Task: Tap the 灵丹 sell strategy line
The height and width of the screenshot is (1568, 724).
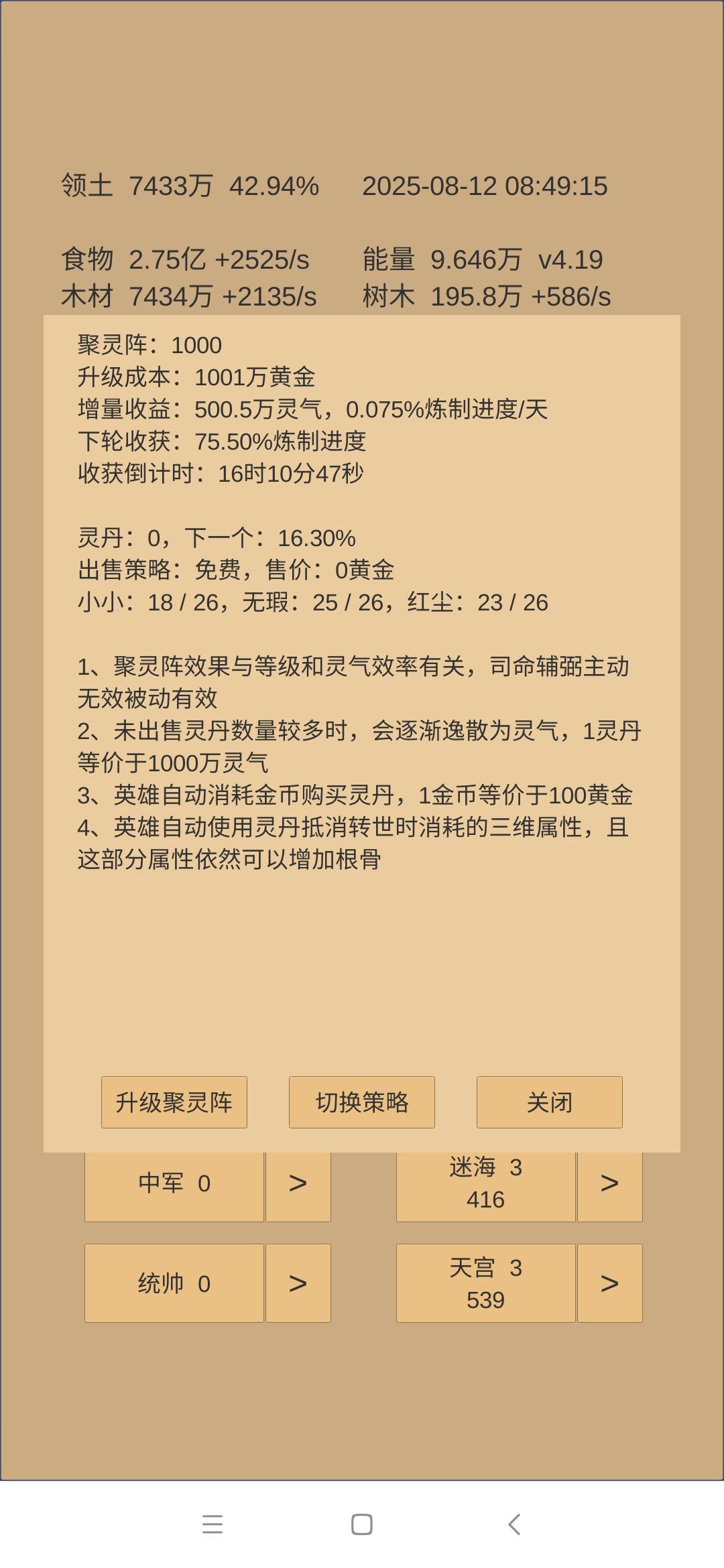Action: click(x=236, y=572)
